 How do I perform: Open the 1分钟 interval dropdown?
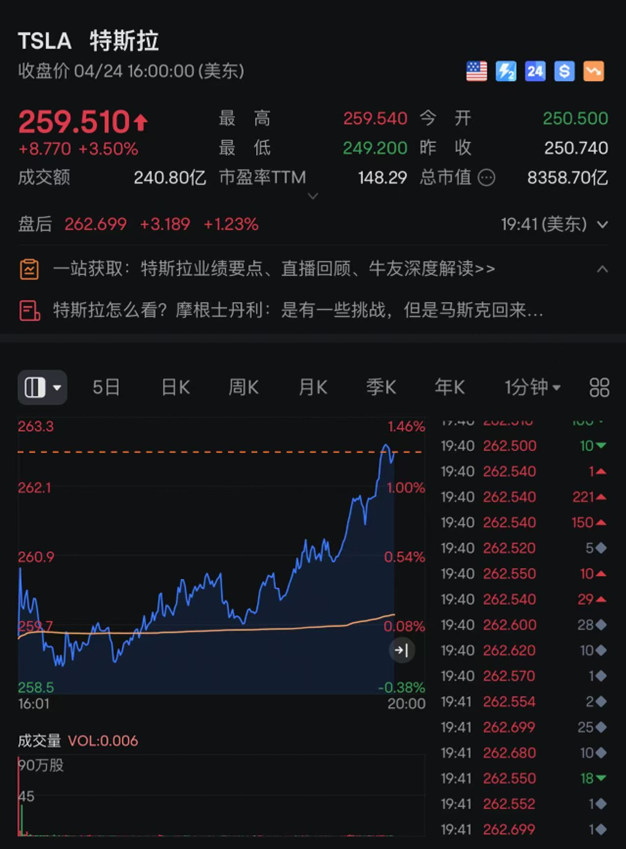pos(532,388)
